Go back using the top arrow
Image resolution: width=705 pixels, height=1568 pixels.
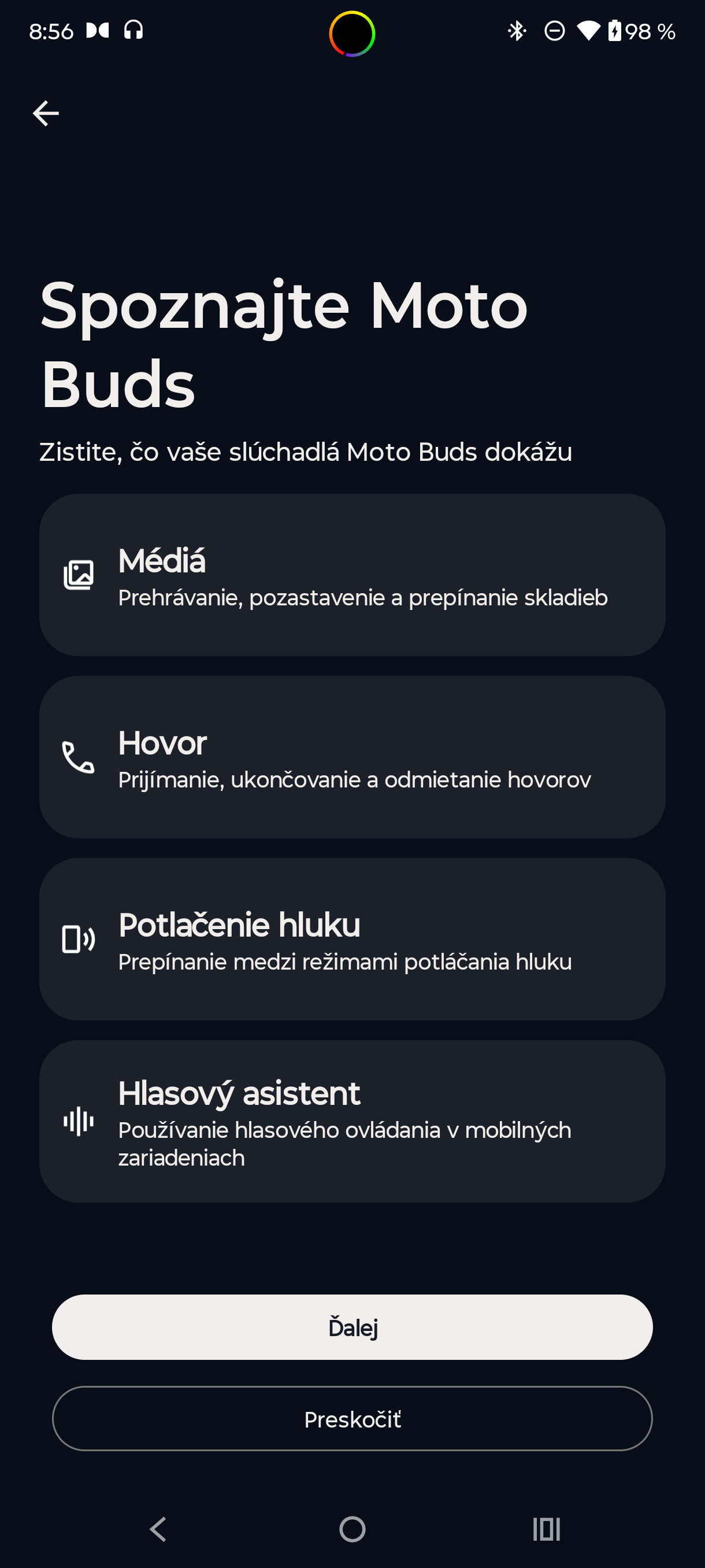click(46, 113)
